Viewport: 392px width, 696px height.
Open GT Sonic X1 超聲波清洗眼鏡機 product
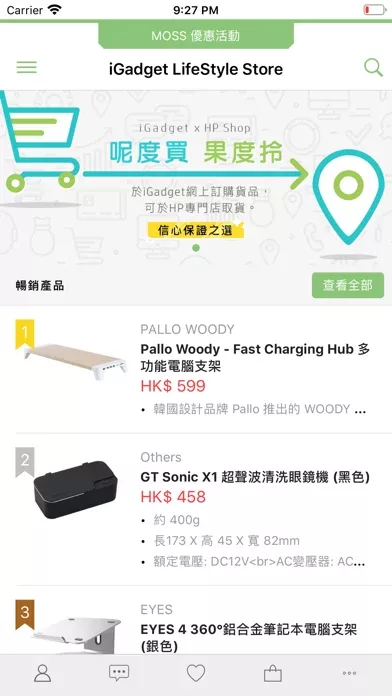[196, 510]
